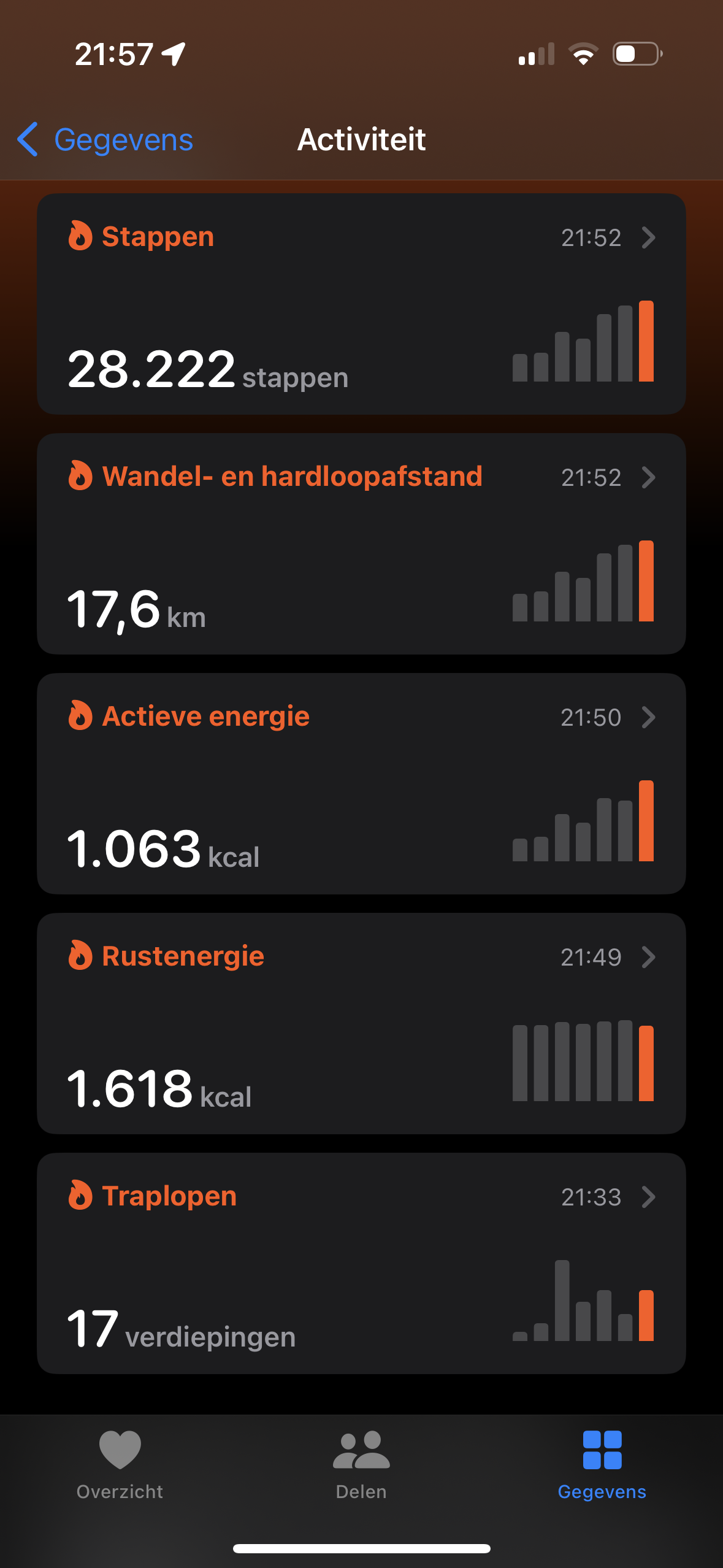Open Wandel- en hardloopafstand details
723x1568 pixels.
click(x=361, y=544)
